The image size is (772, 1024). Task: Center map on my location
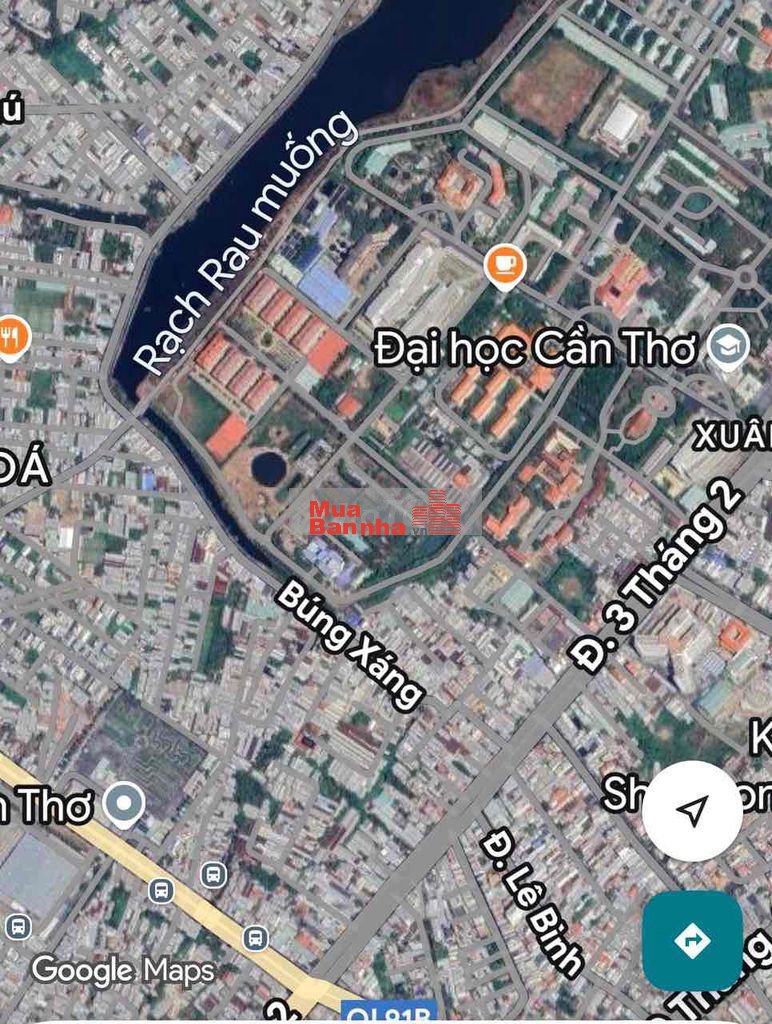click(692, 811)
